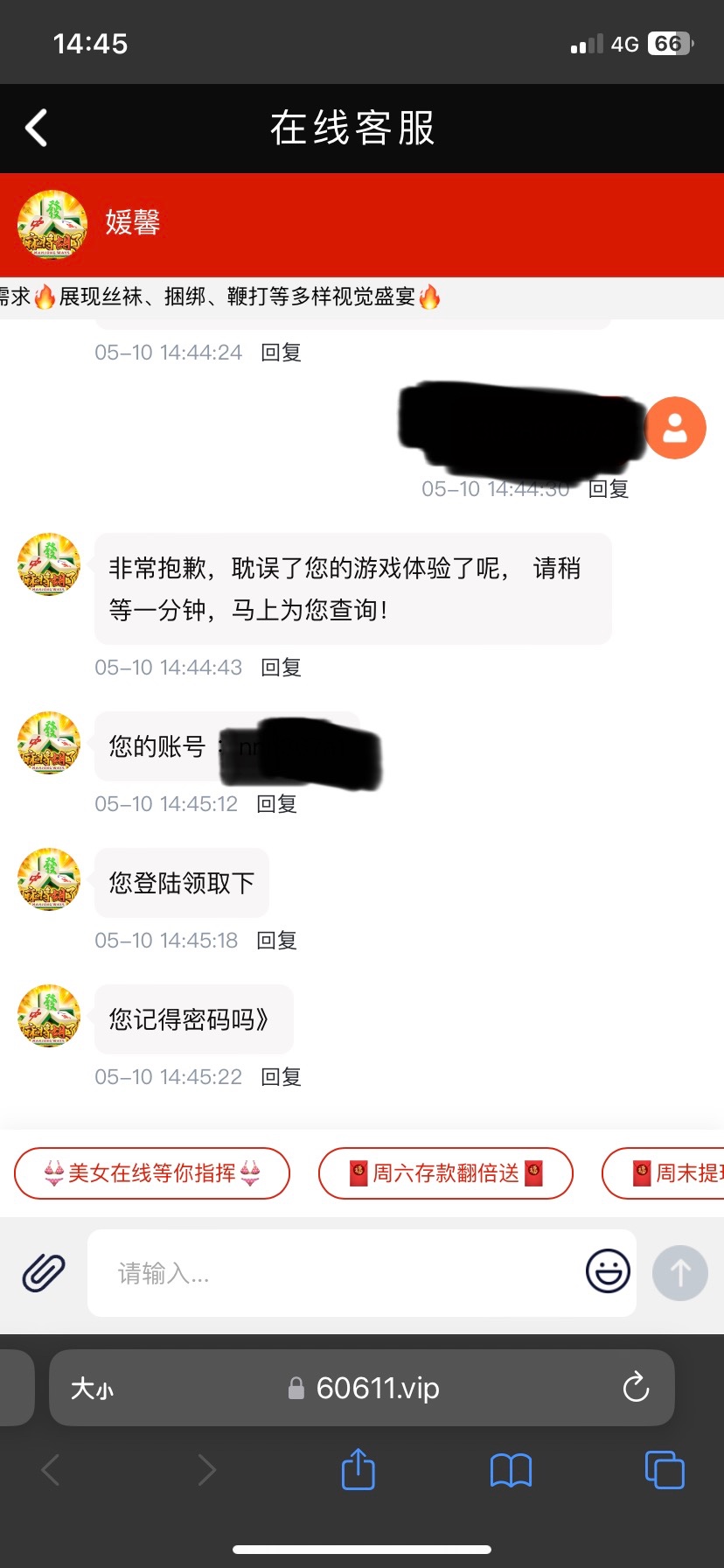Tap 回复 under the 14:44:43 apology message

point(281,668)
